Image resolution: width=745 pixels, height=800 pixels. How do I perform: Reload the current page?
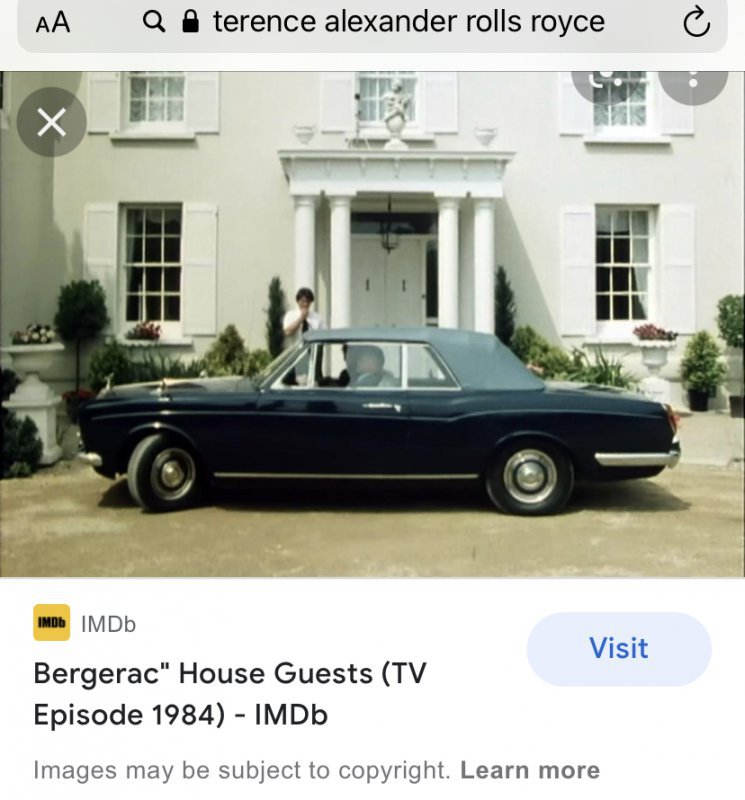(695, 22)
